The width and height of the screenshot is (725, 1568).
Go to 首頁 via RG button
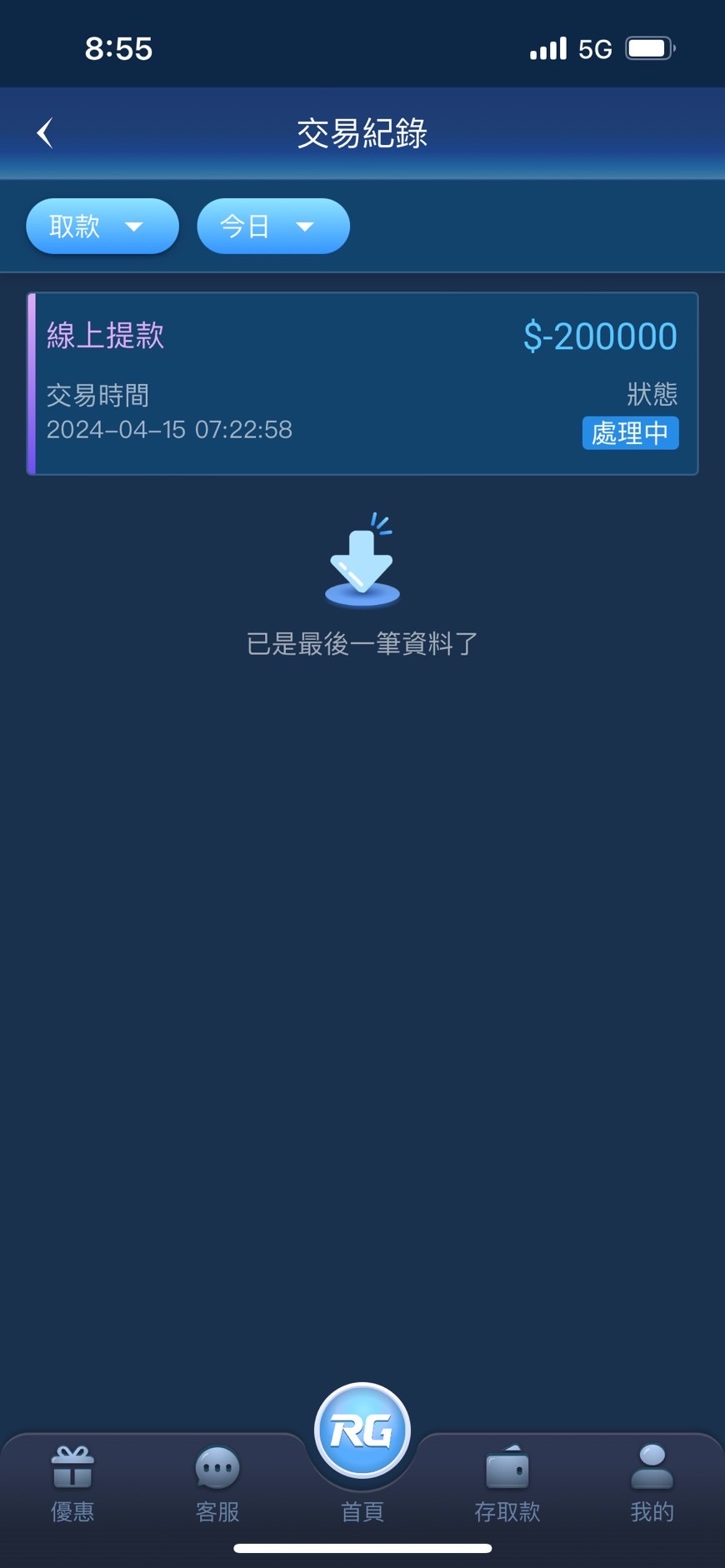click(362, 1431)
